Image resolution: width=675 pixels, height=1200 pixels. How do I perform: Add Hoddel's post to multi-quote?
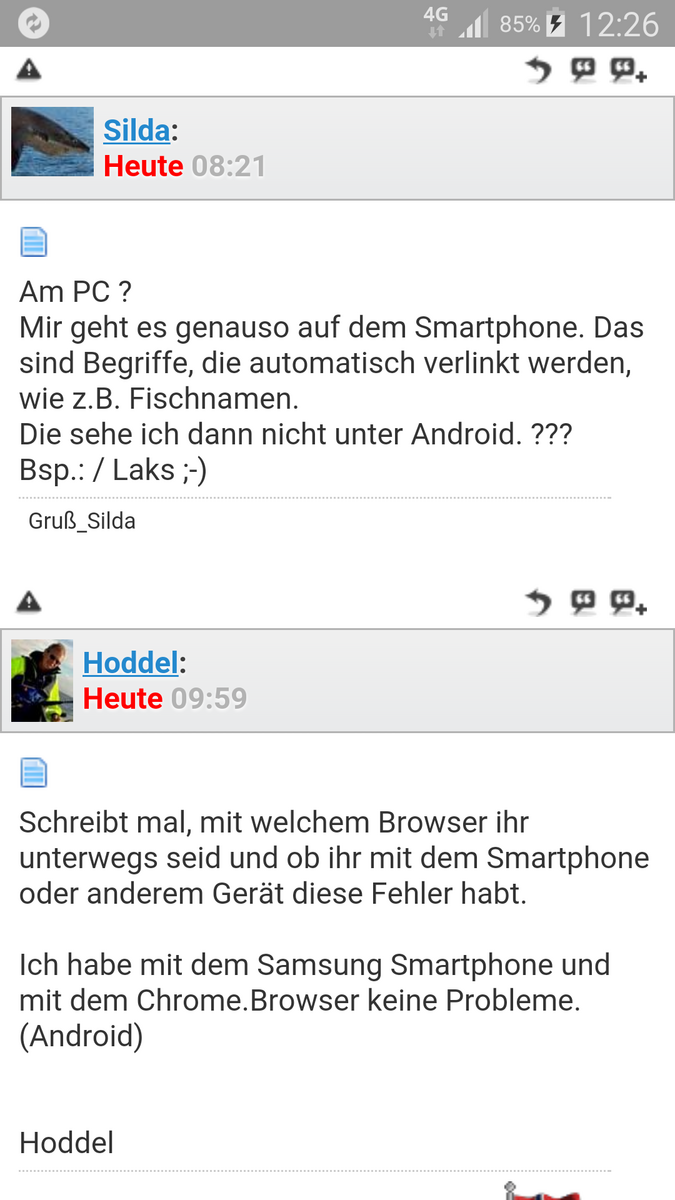tap(629, 602)
